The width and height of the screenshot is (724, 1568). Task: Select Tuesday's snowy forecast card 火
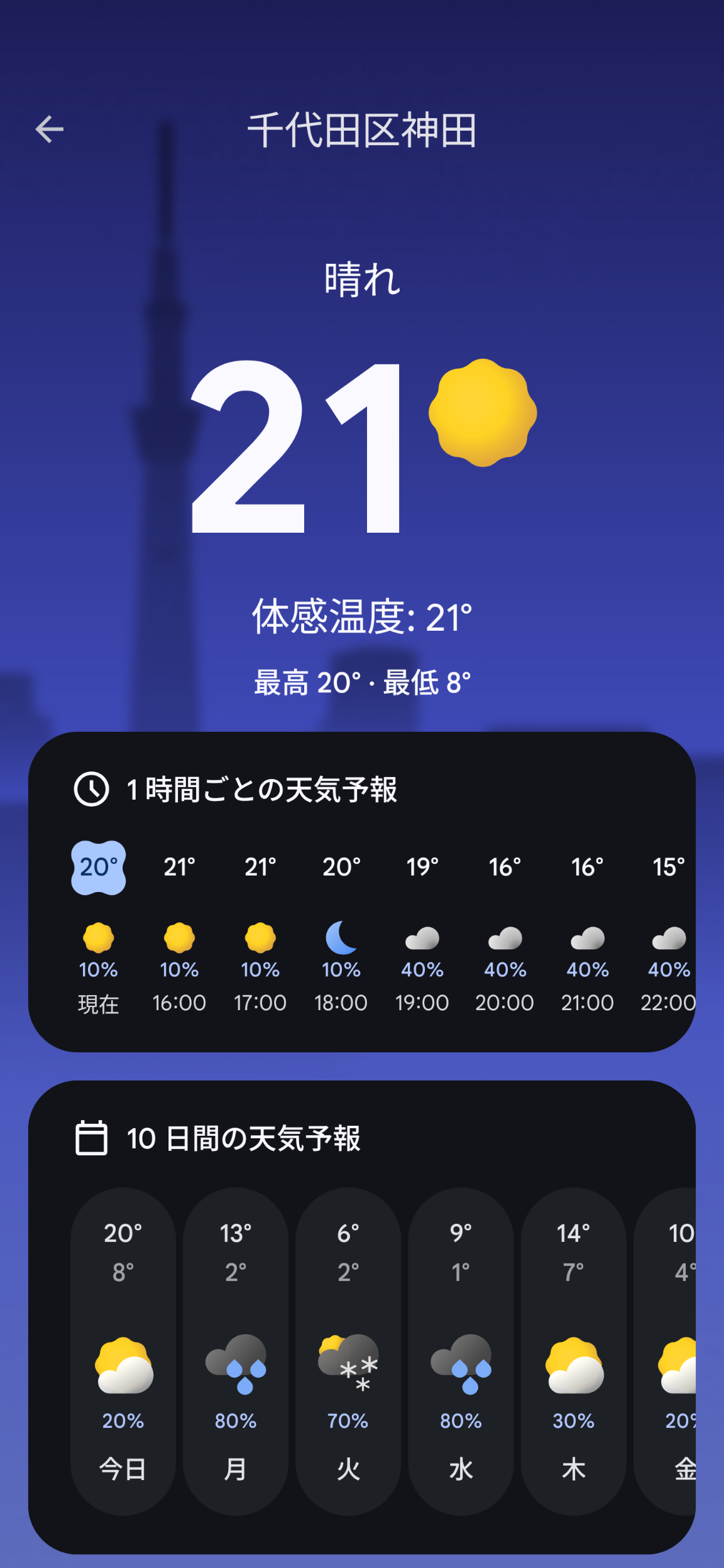point(348,1351)
